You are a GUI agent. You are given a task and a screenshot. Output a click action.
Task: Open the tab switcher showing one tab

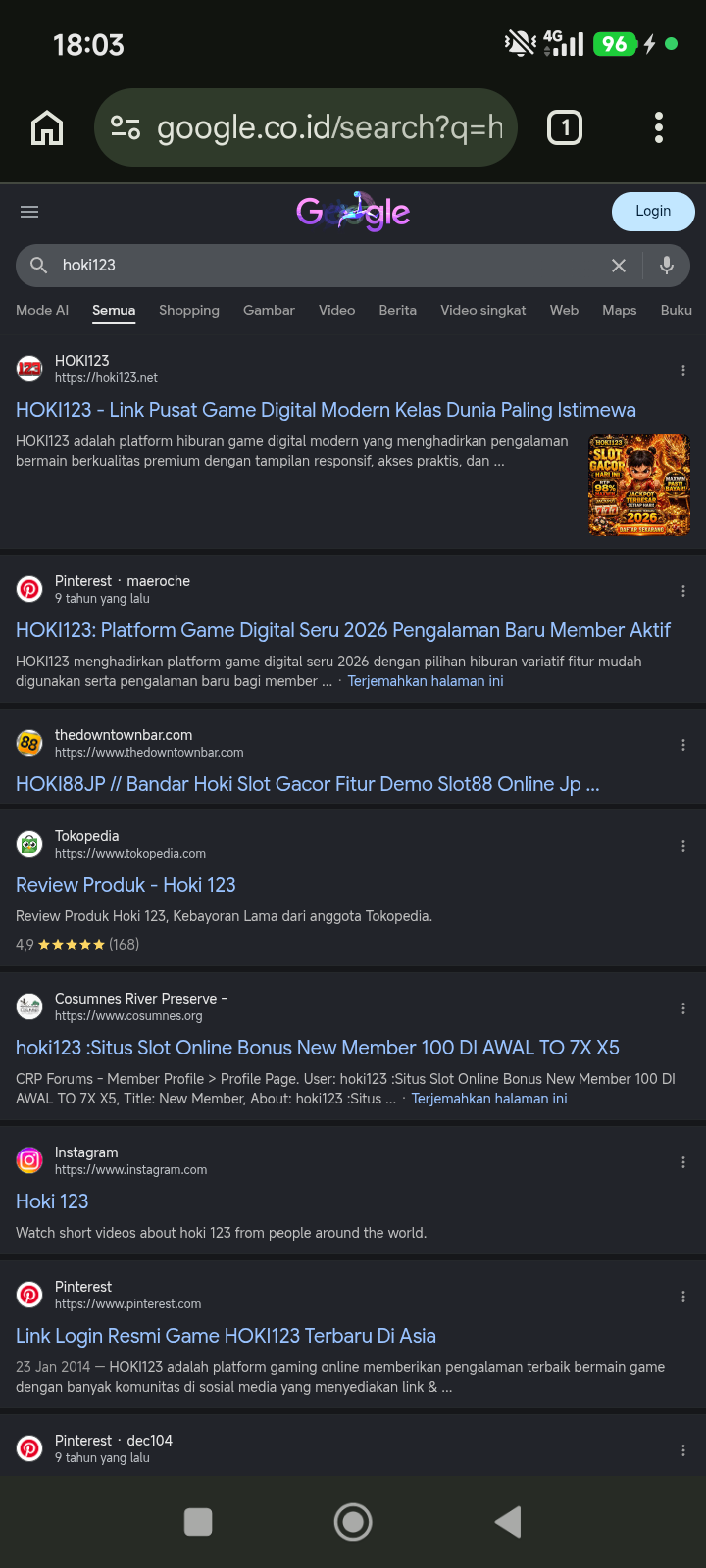(565, 127)
